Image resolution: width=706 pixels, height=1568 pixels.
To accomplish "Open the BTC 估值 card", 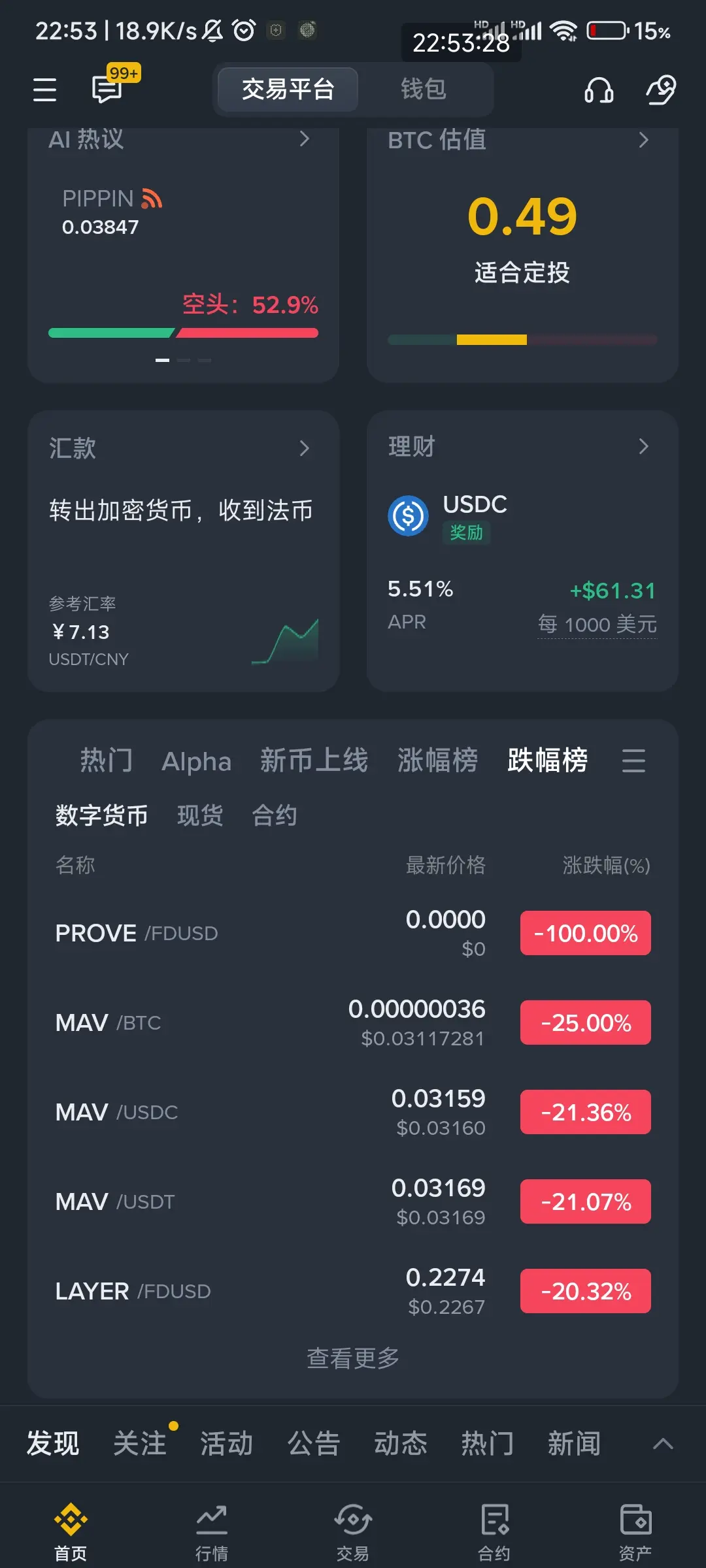I will click(522, 255).
